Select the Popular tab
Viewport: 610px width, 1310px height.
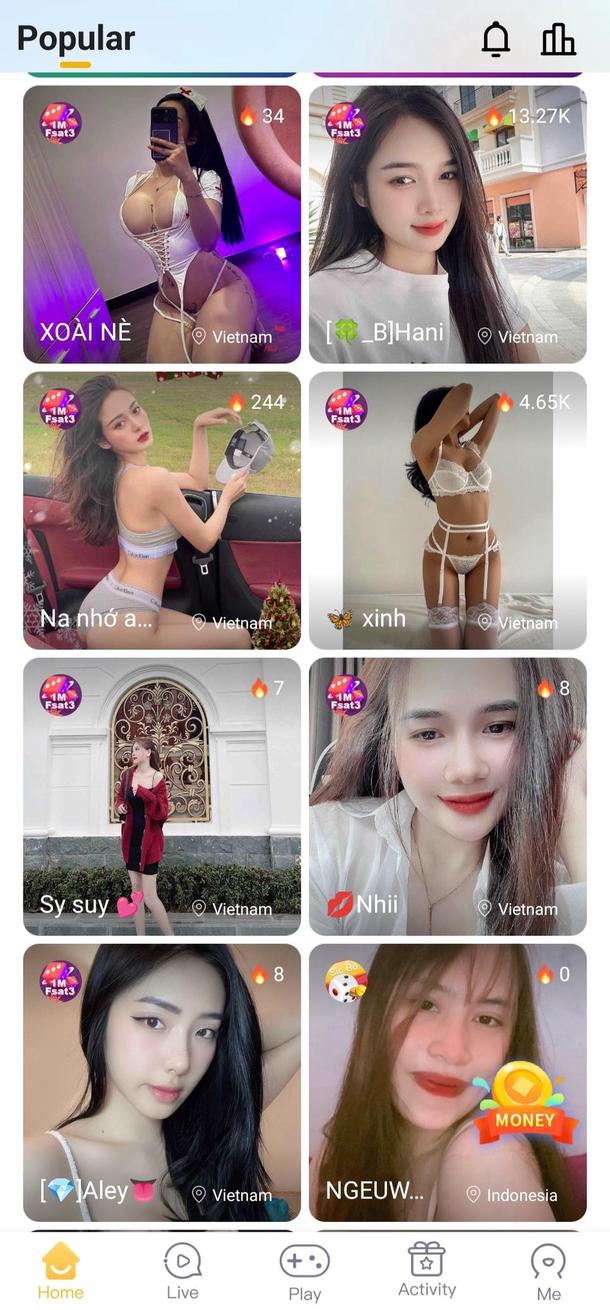pos(76,39)
